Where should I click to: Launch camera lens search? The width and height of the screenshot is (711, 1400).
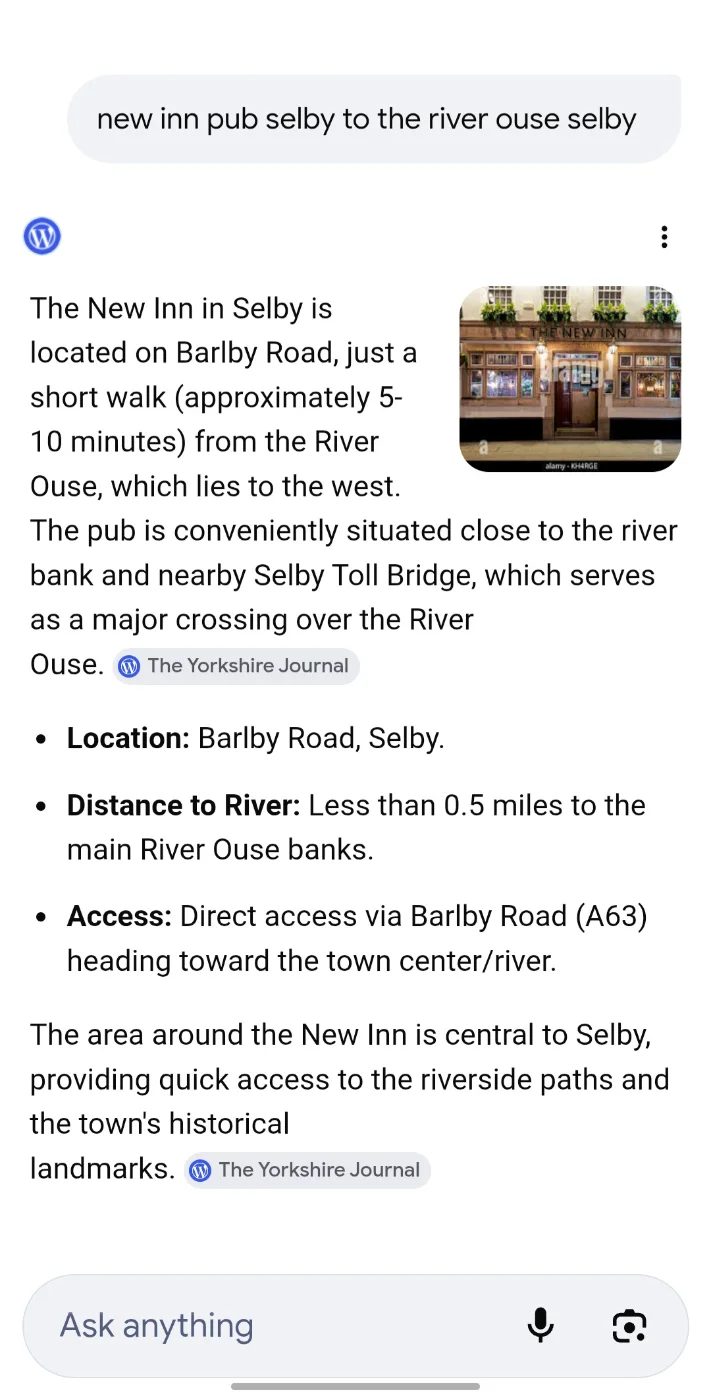coord(629,1326)
